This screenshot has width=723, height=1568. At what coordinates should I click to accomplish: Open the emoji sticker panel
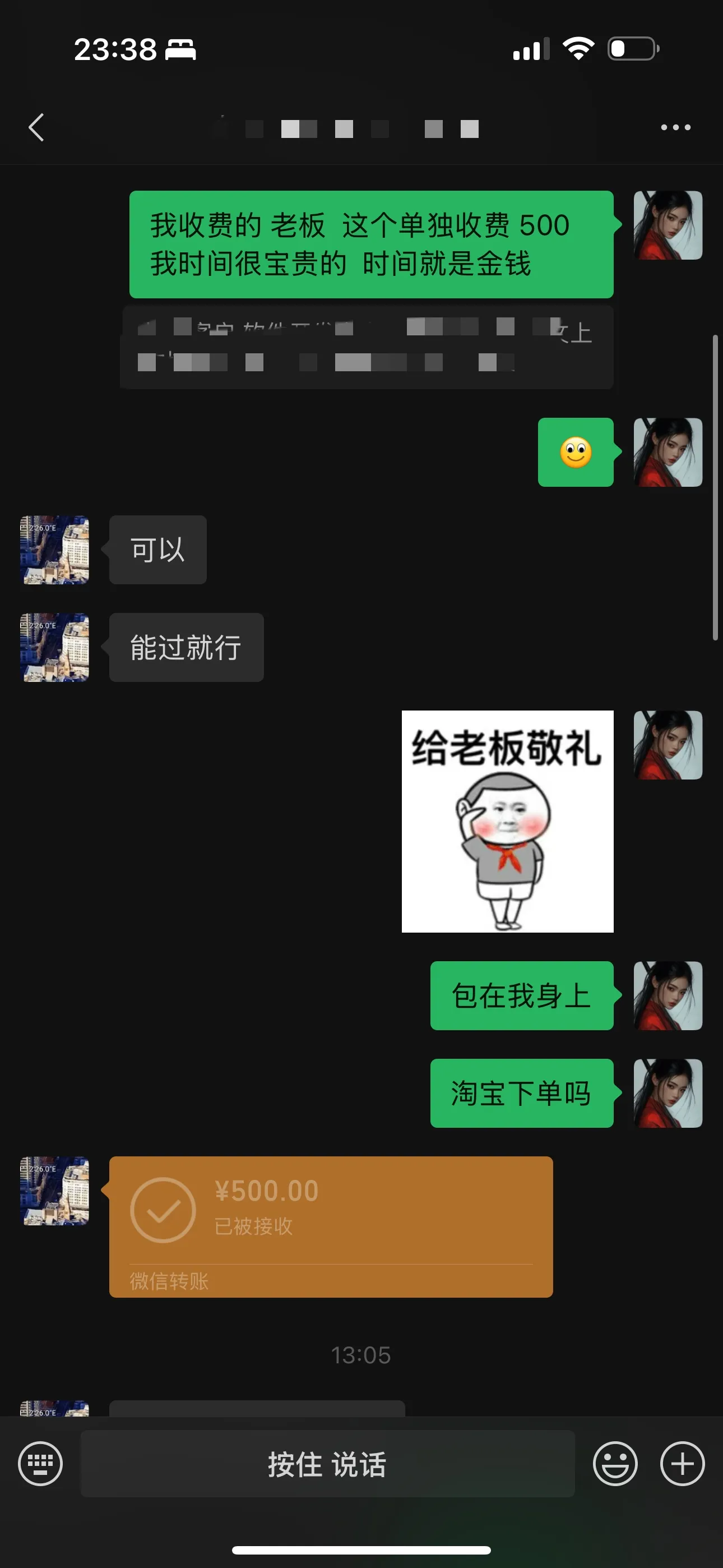pyautogui.click(x=615, y=1463)
